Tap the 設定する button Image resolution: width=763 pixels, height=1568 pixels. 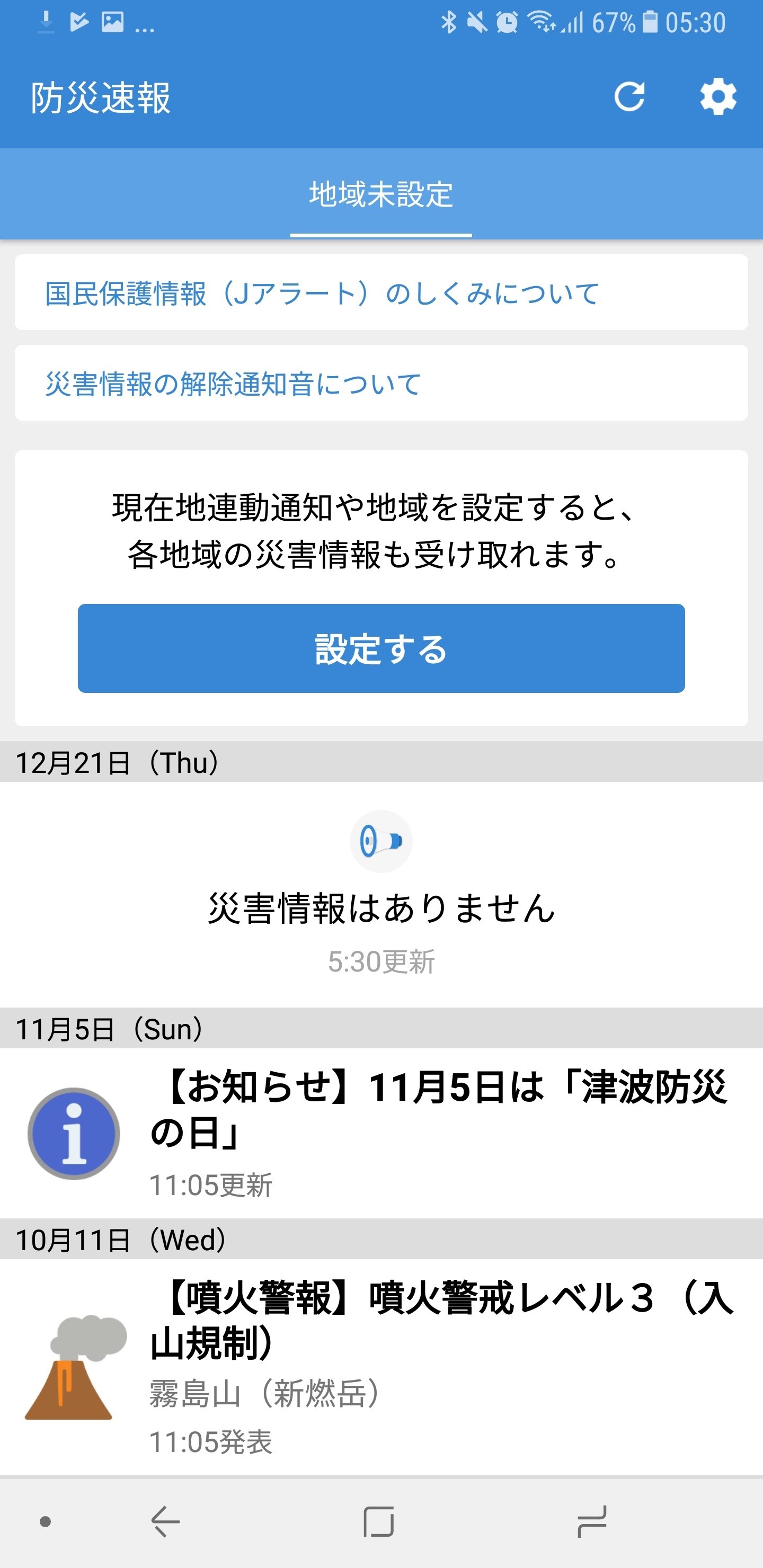(x=381, y=648)
